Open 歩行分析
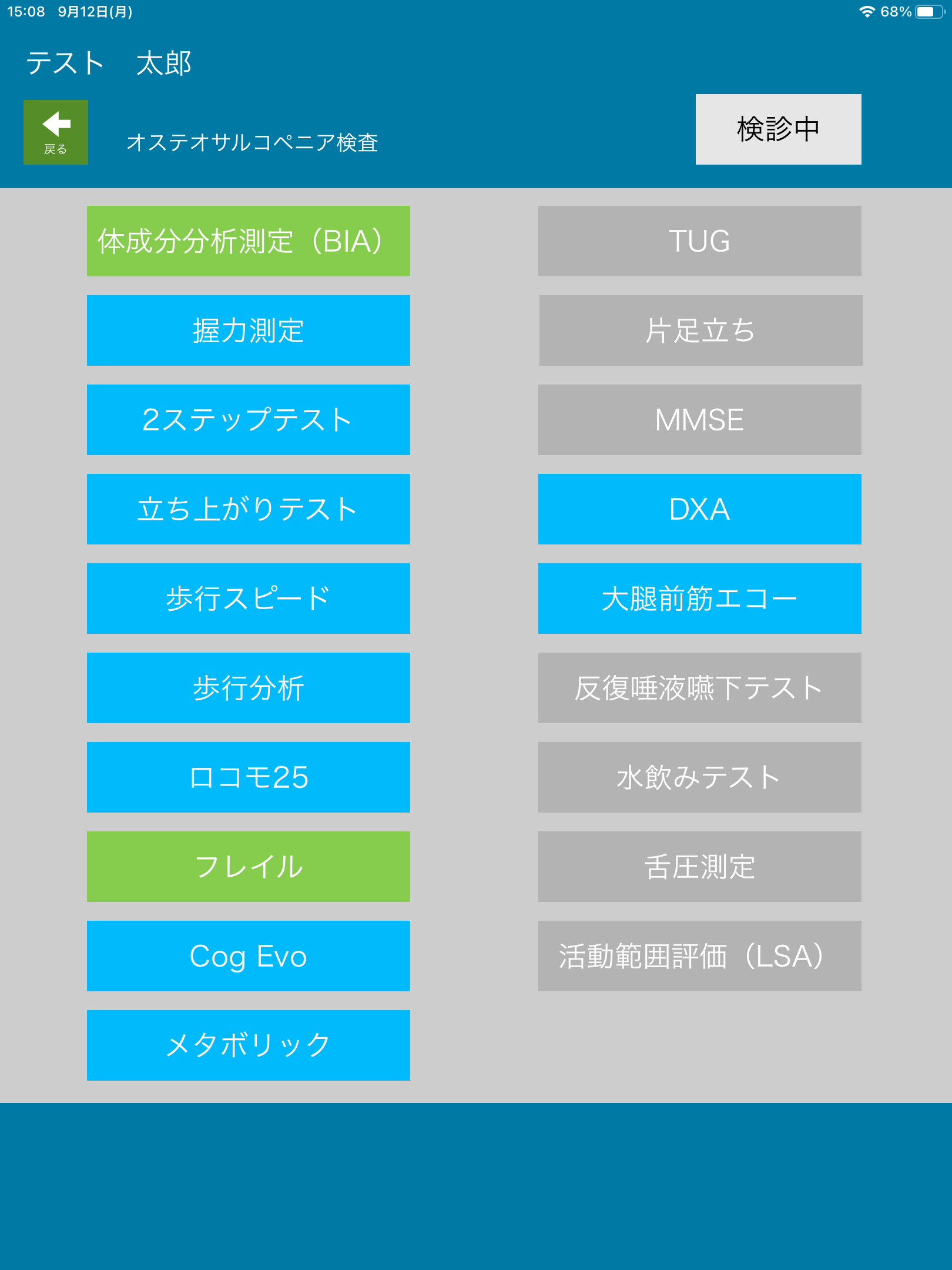 click(248, 688)
